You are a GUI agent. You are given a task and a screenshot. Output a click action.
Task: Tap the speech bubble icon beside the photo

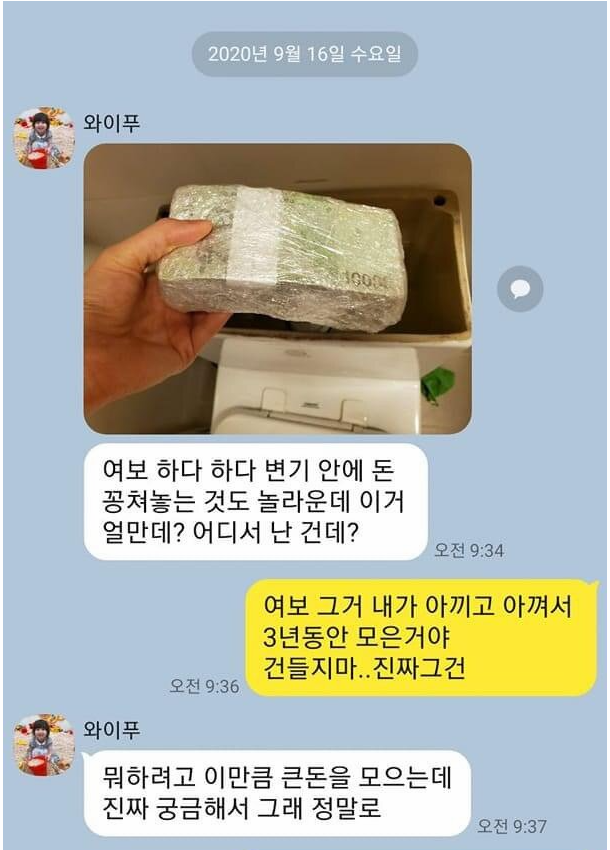pyautogui.click(x=520, y=289)
